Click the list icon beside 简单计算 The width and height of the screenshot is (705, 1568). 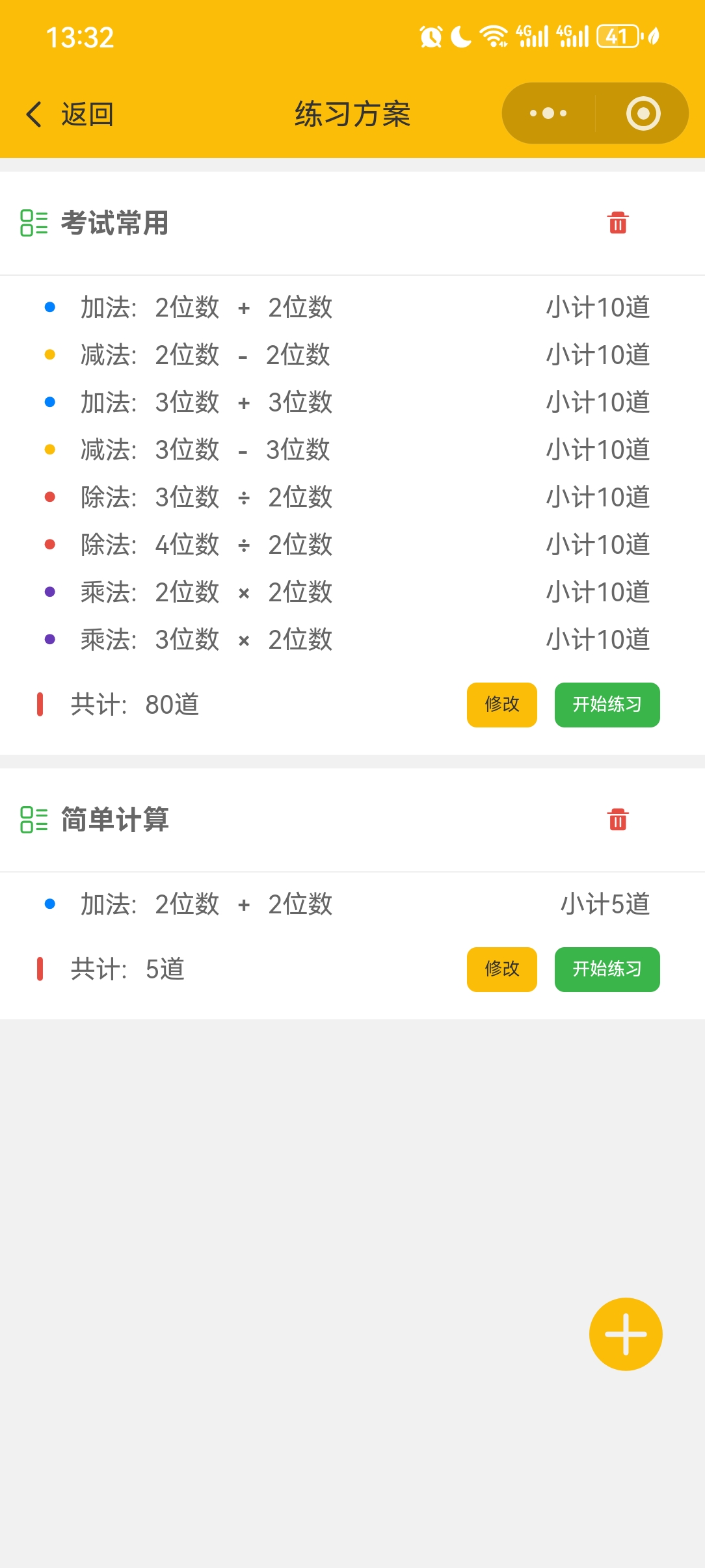tap(33, 820)
